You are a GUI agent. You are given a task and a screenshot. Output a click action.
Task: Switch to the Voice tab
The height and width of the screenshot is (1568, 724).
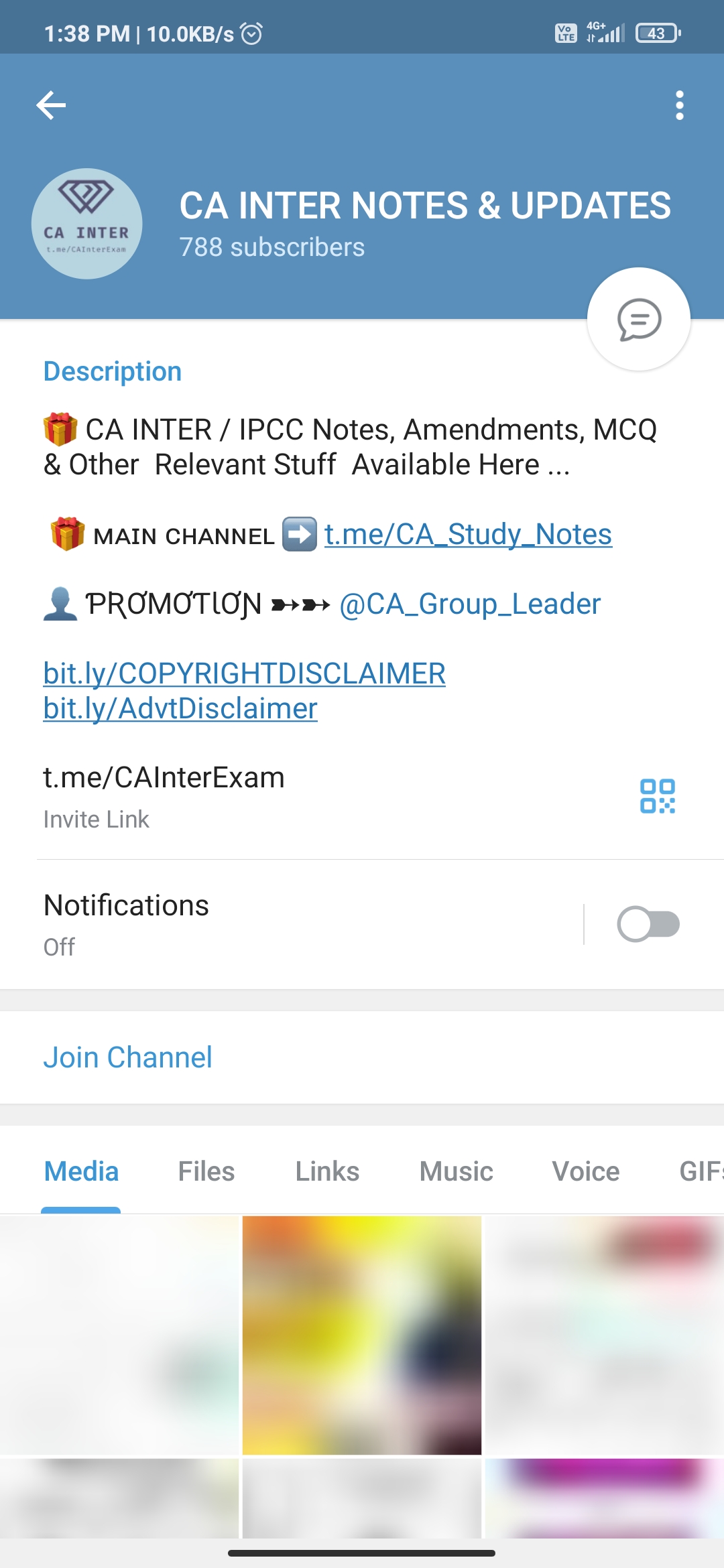click(585, 1171)
